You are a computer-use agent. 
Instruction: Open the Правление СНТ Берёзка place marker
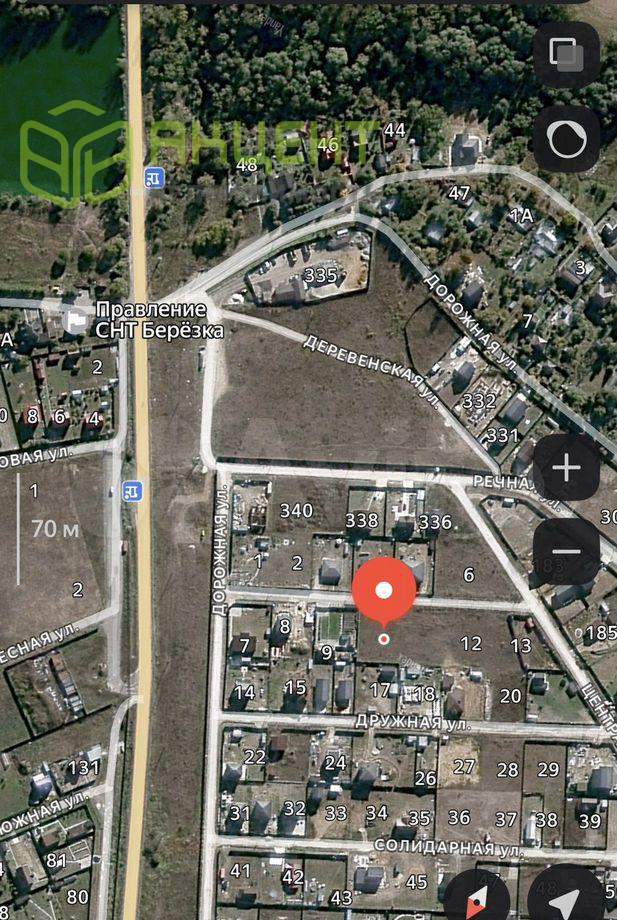point(75,320)
